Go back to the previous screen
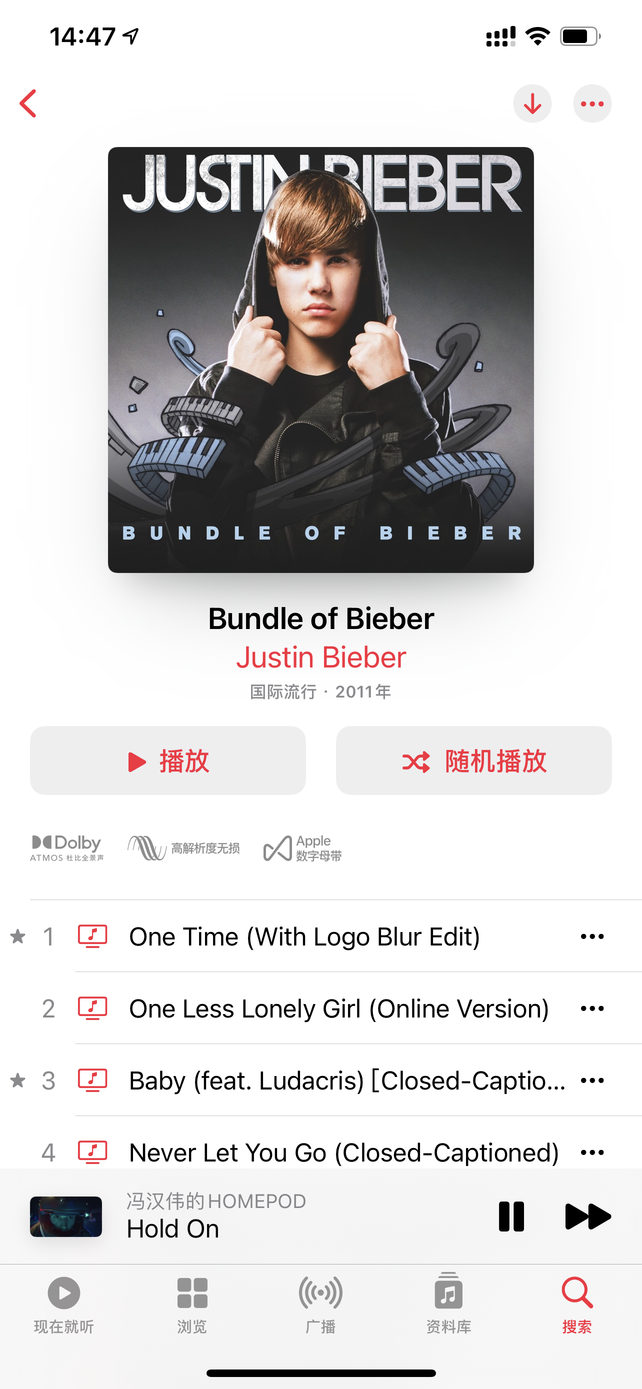The height and width of the screenshot is (1389, 642). pyautogui.click(x=28, y=103)
